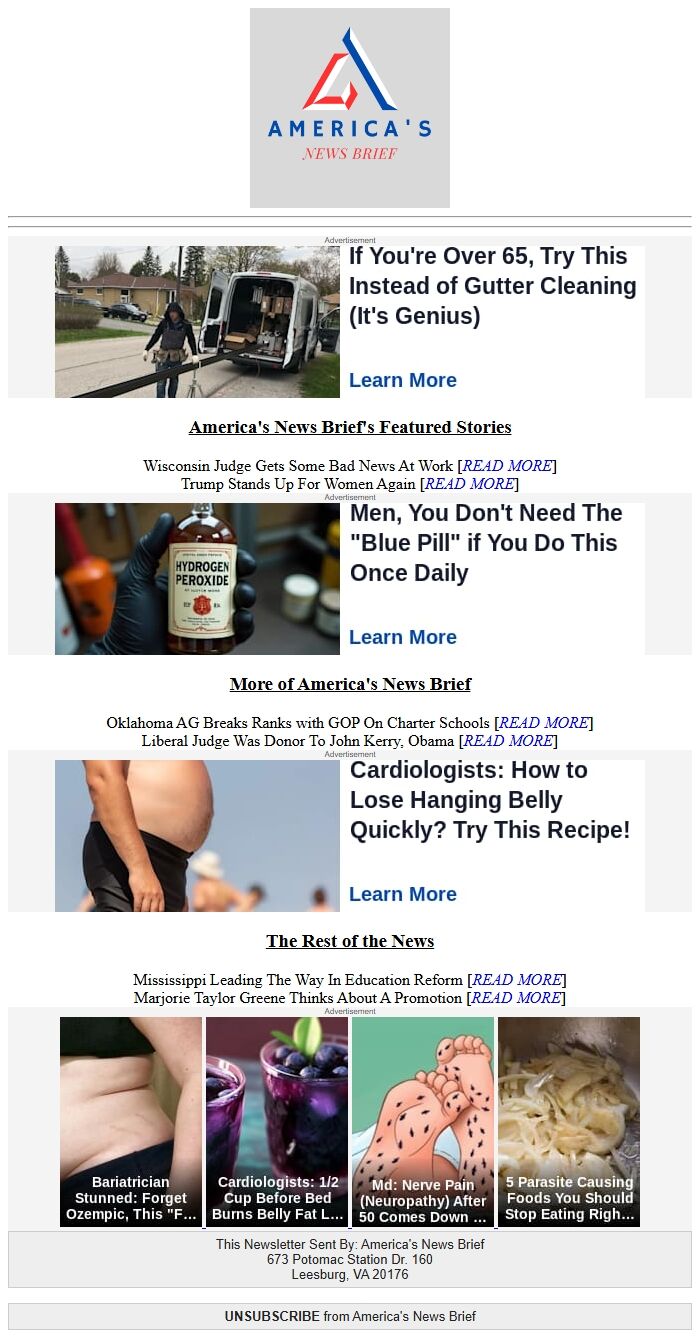Open the Cardiologists 1/2 Cup Before Bed tile
The image size is (700, 1339).
coord(277,1122)
